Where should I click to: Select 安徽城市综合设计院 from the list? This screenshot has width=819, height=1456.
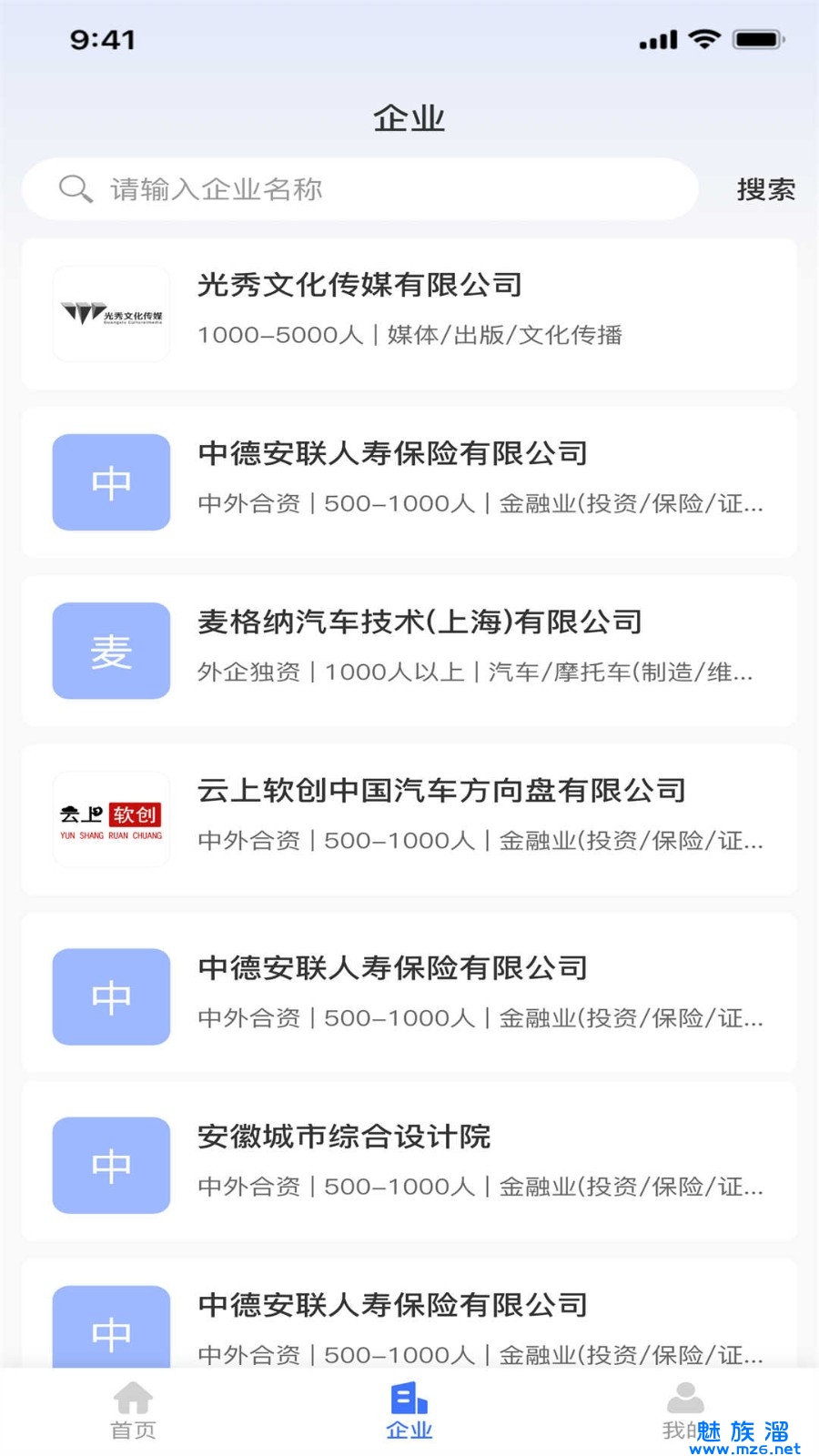click(x=409, y=1160)
